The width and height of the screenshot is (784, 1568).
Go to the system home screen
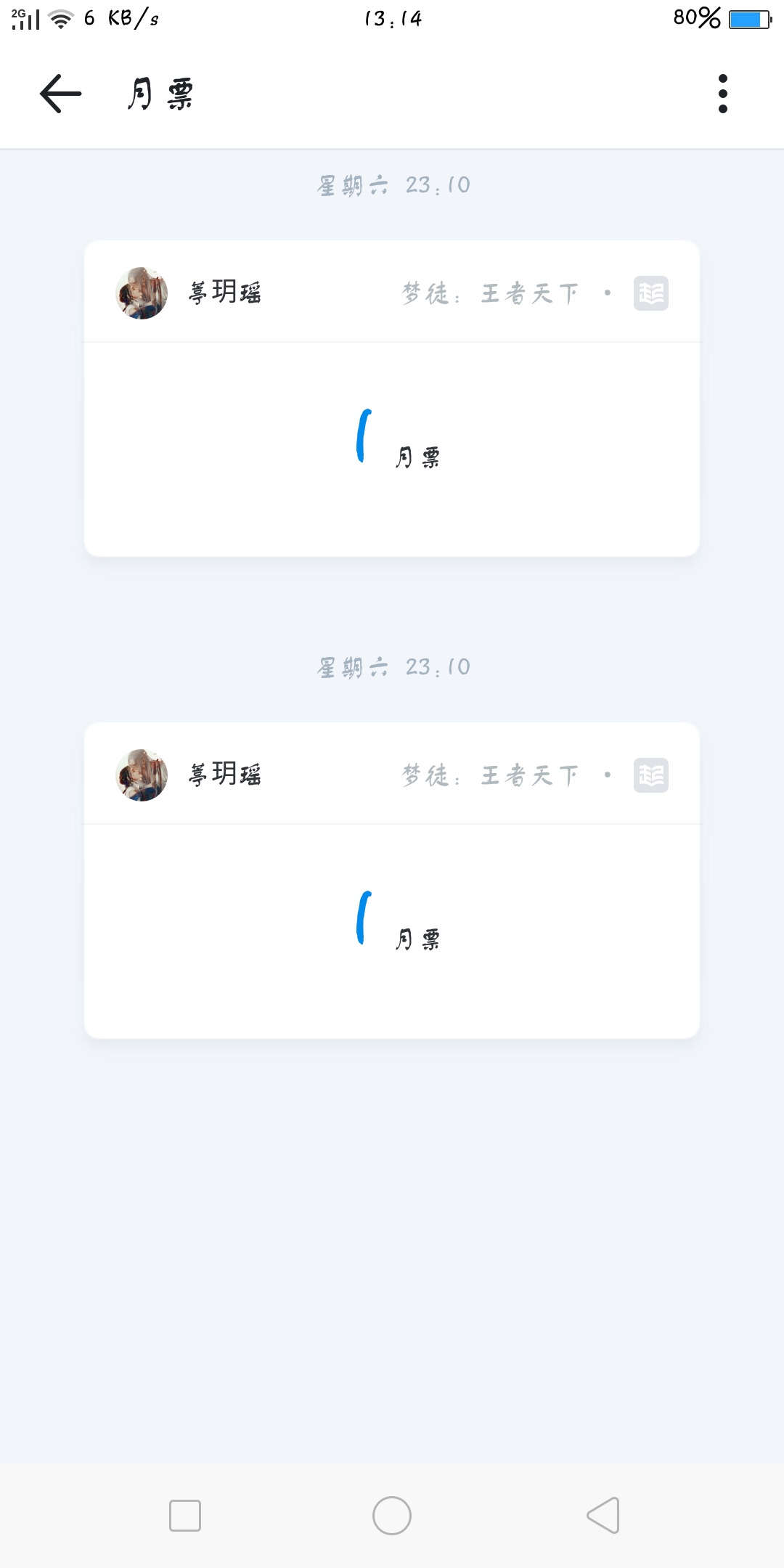coord(392,1516)
